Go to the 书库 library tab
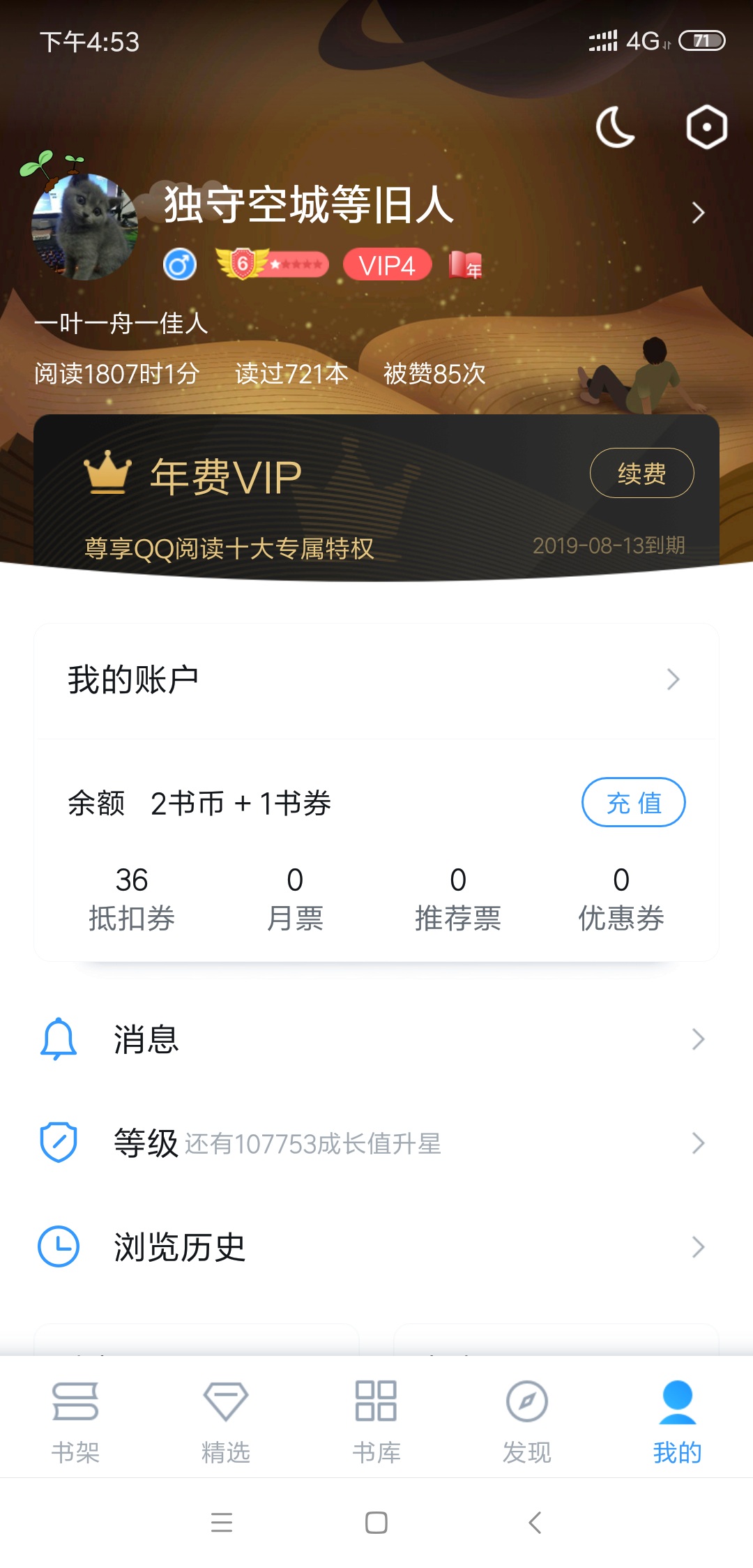Image resolution: width=753 pixels, height=1568 pixels. (x=376, y=1420)
